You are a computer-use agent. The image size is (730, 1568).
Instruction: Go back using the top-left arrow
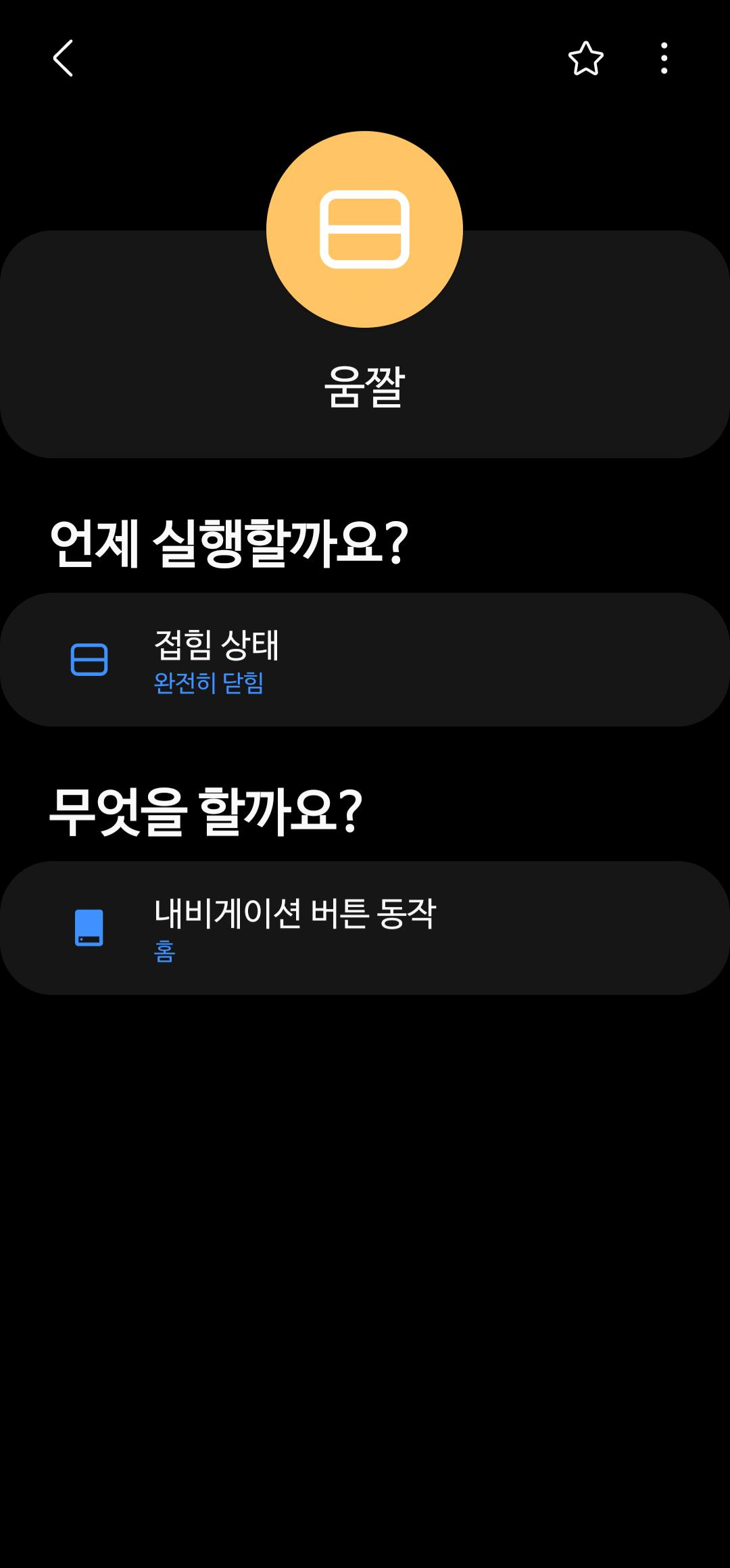point(63,58)
